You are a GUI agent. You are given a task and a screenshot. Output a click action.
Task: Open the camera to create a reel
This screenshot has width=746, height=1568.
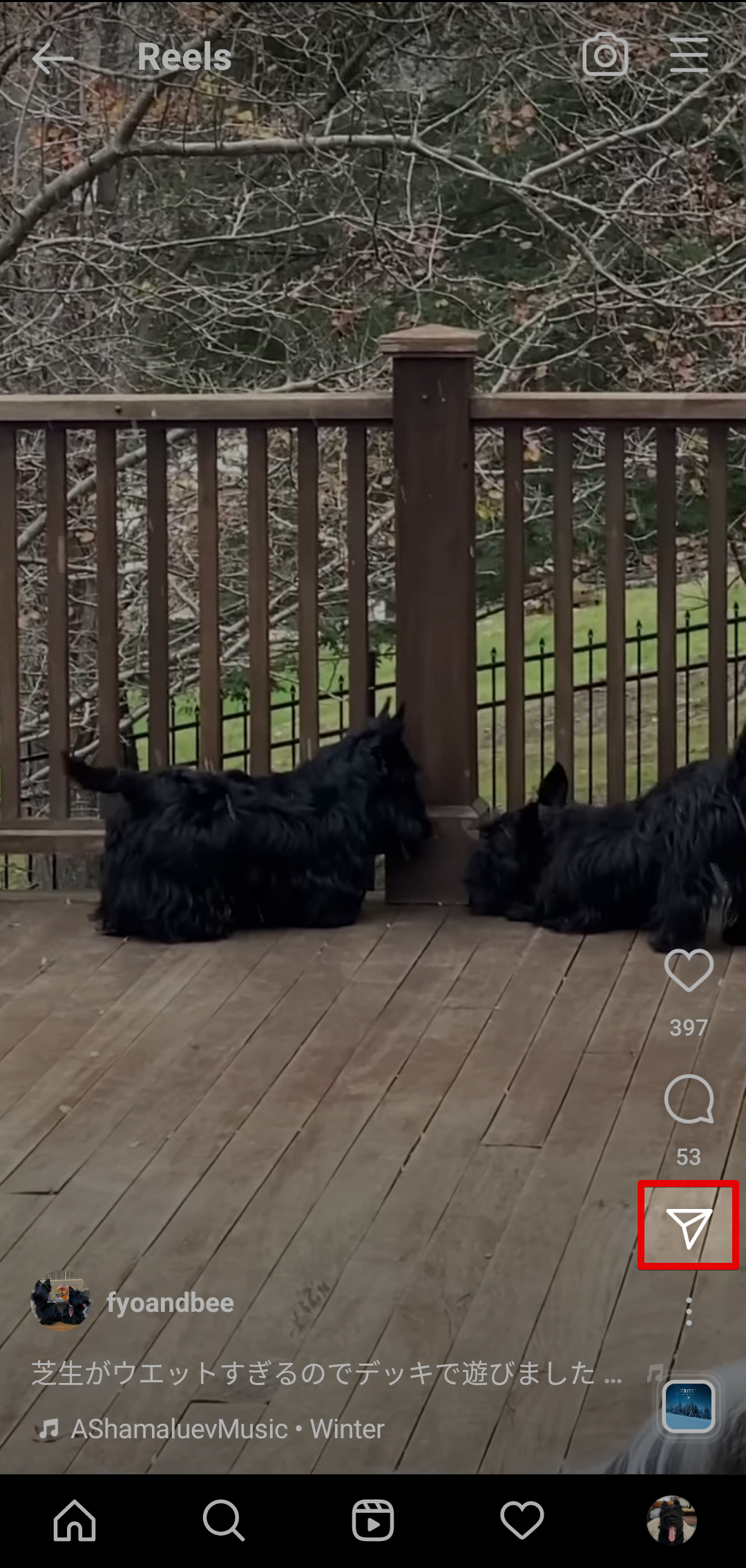(x=605, y=55)
